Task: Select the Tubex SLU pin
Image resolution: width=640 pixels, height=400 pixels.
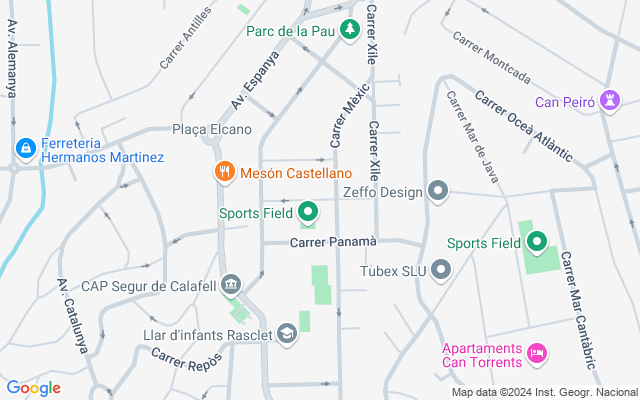Action: (441, 270)
